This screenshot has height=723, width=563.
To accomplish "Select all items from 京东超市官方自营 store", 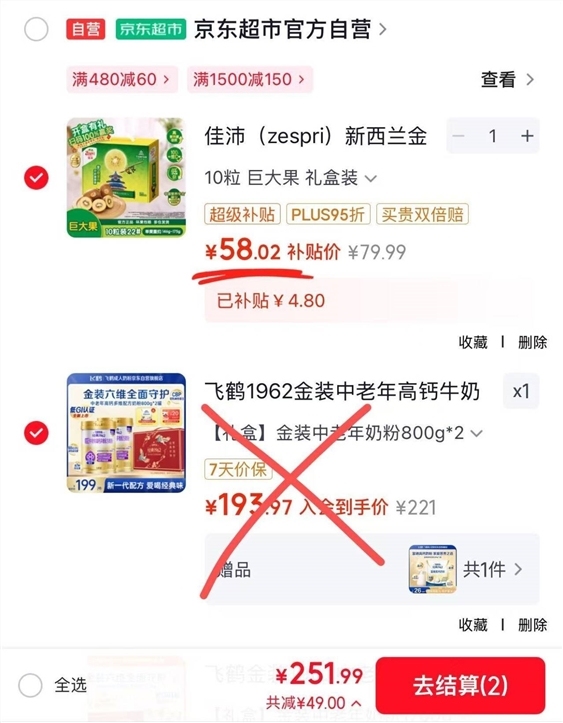I will click(36, 29).
